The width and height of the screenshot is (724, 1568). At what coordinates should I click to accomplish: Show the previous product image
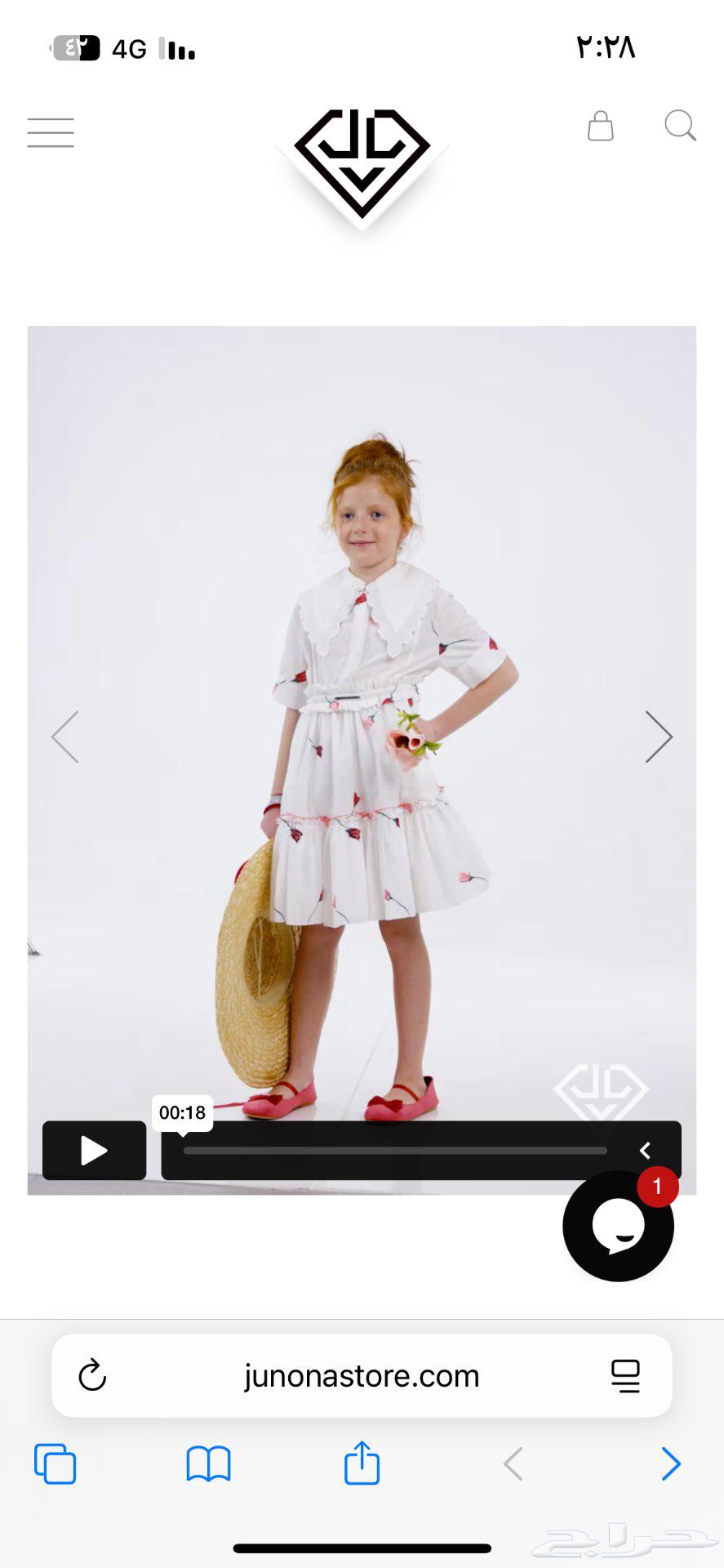65,737
